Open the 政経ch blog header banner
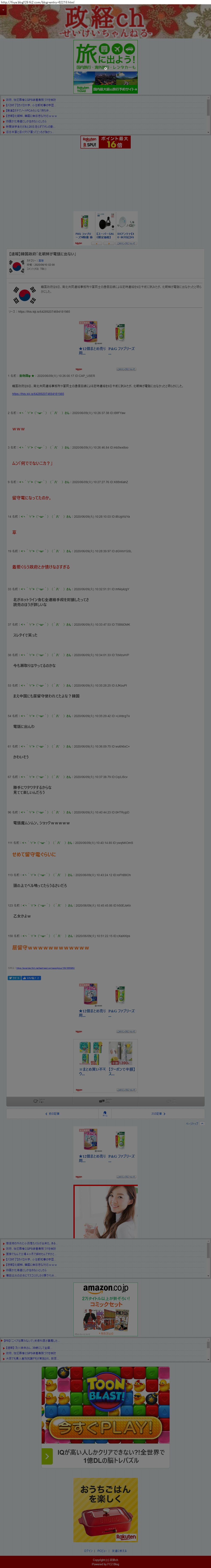 (x=105, y=21)
